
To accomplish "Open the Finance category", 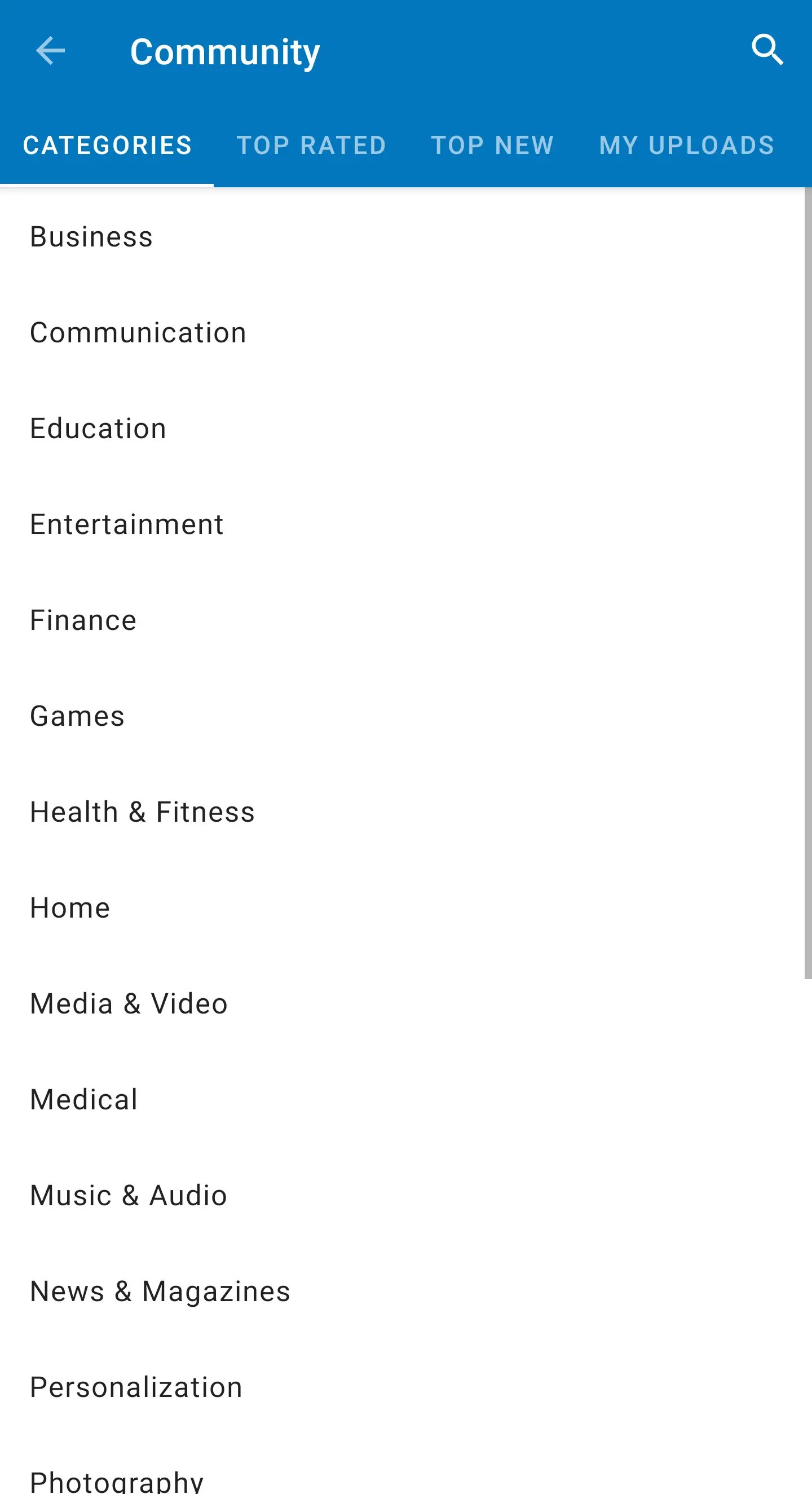I will tap(83, 620).
